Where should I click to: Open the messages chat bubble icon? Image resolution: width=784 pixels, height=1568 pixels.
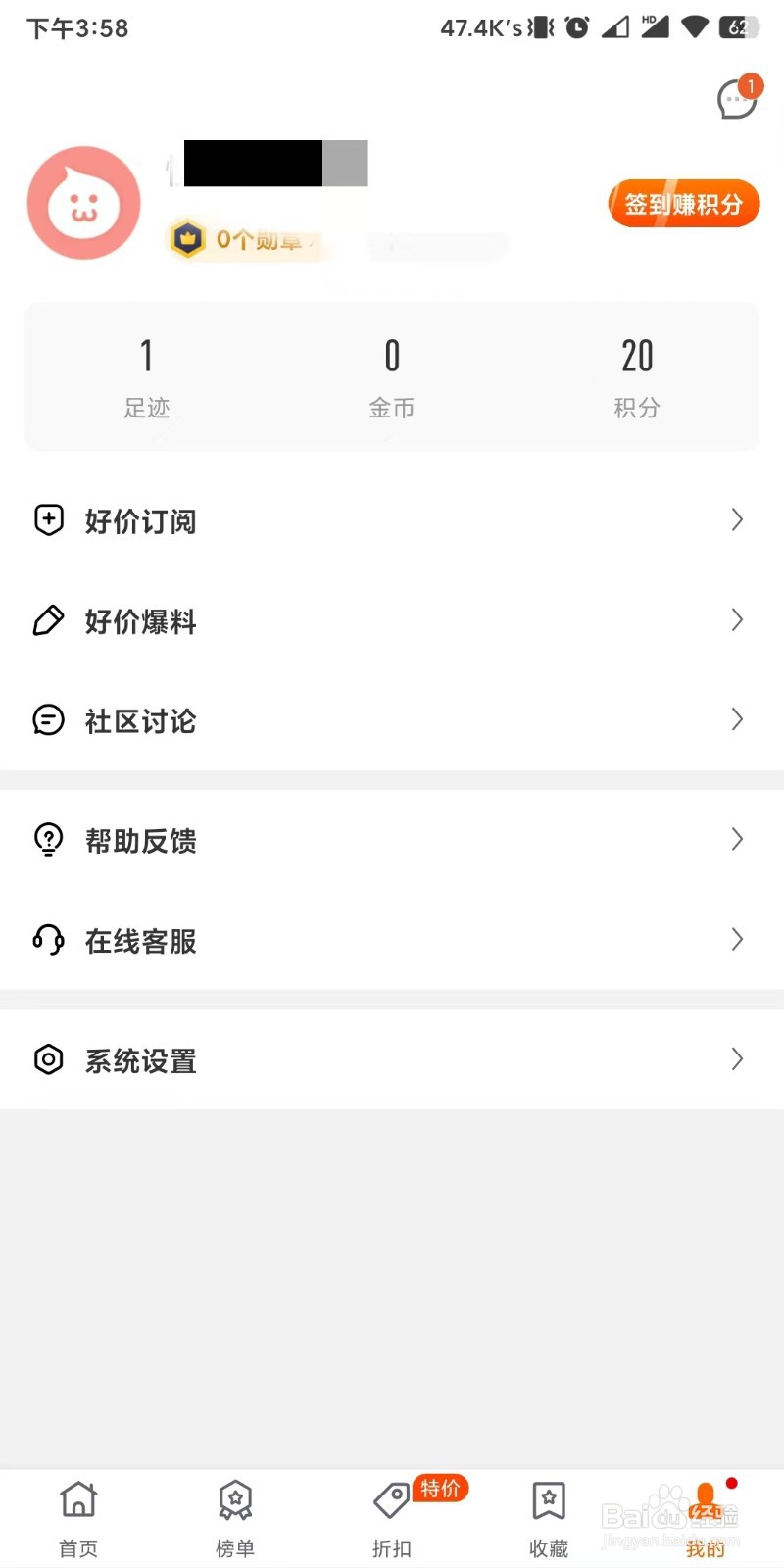coord(737,98)
